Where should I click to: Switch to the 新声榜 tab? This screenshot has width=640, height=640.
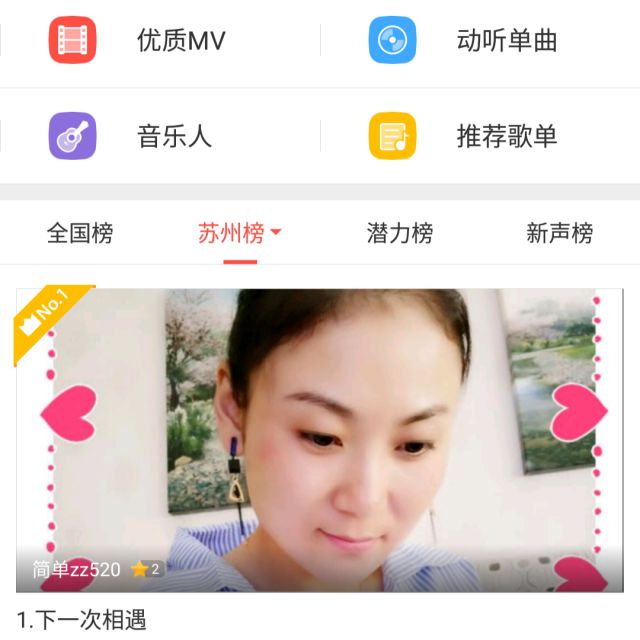559,234
